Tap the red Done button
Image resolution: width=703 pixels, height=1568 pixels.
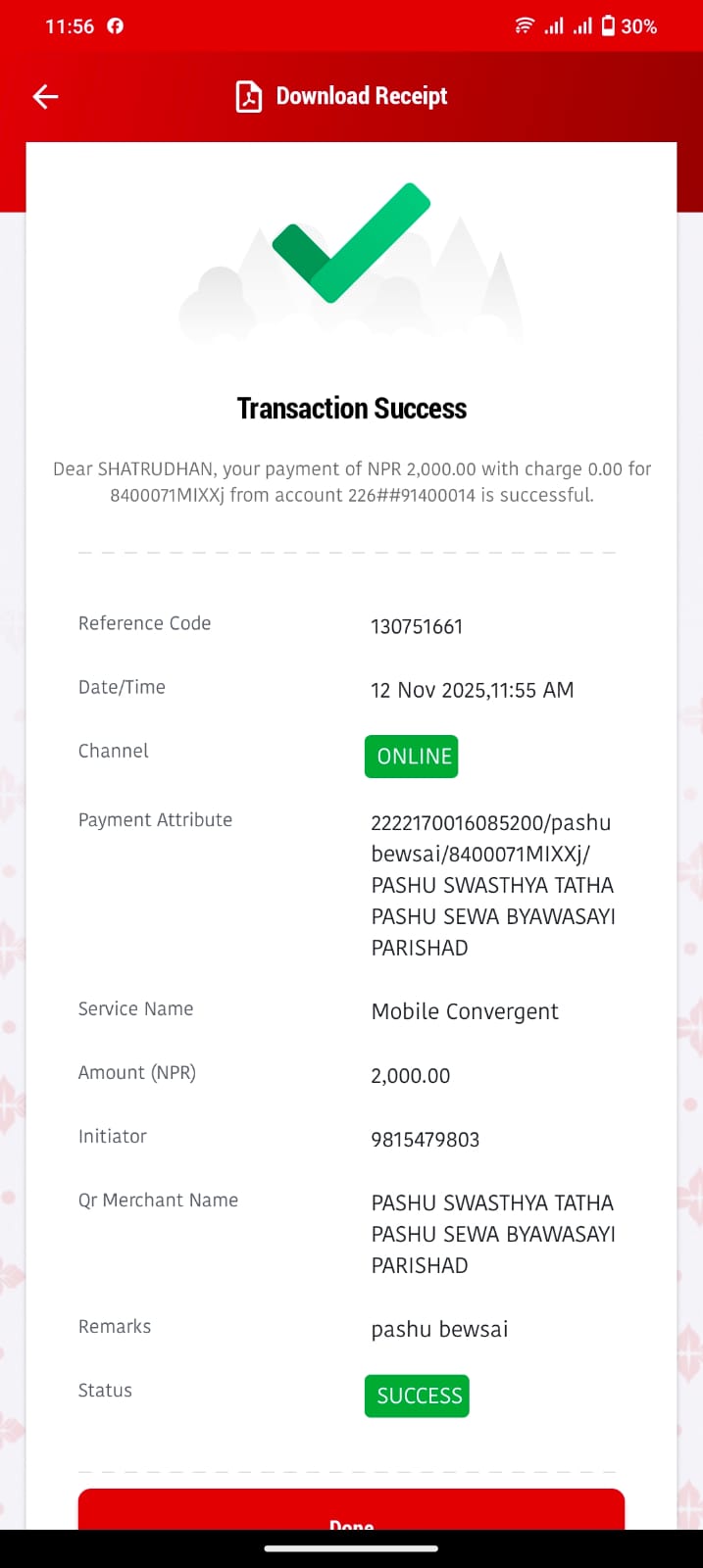(x=351, y=1510)
